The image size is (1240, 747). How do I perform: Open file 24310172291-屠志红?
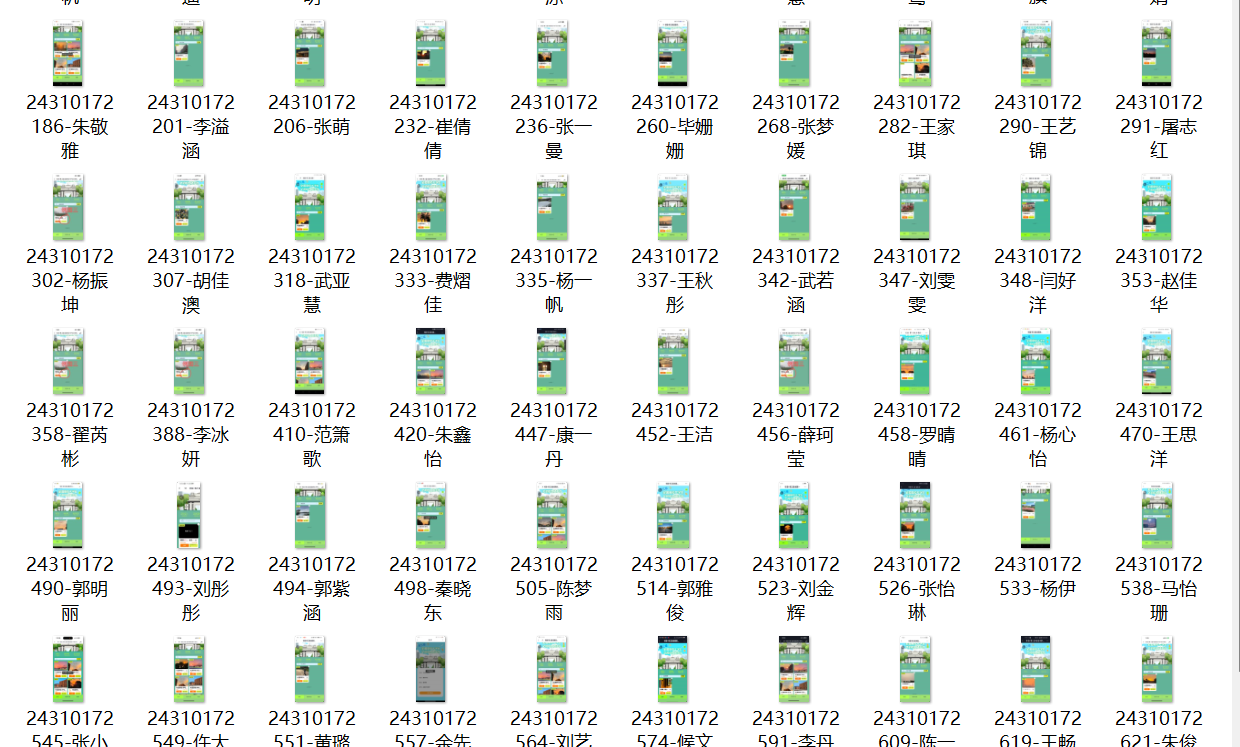[1158, 54]
